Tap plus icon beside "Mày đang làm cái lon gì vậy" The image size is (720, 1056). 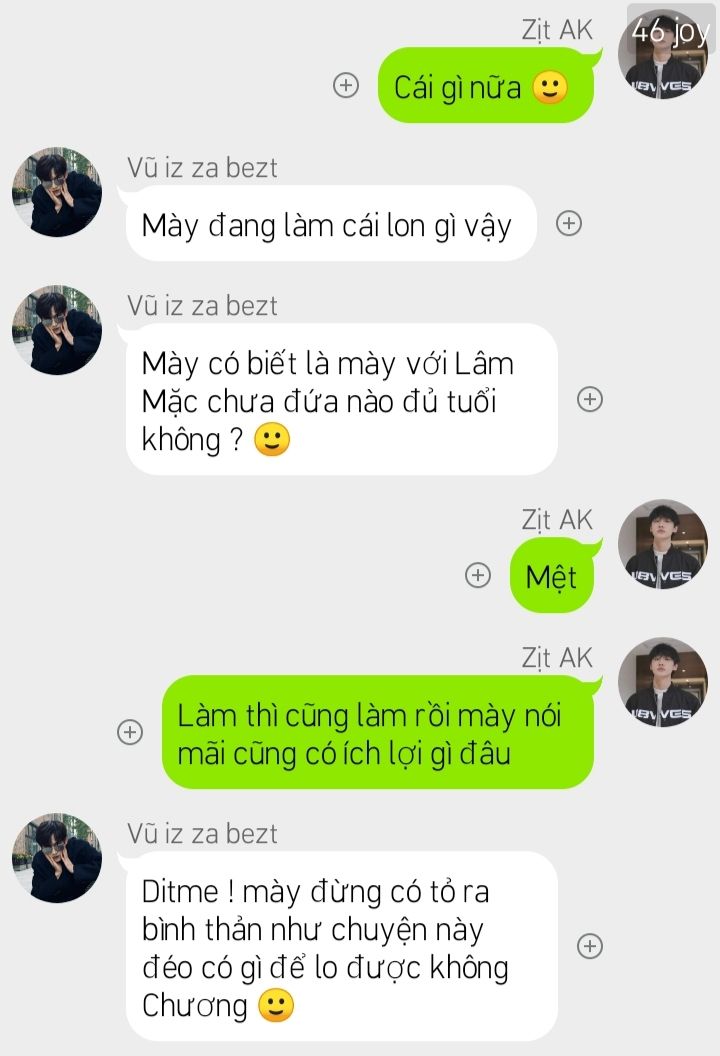click(x=569, y=223)
